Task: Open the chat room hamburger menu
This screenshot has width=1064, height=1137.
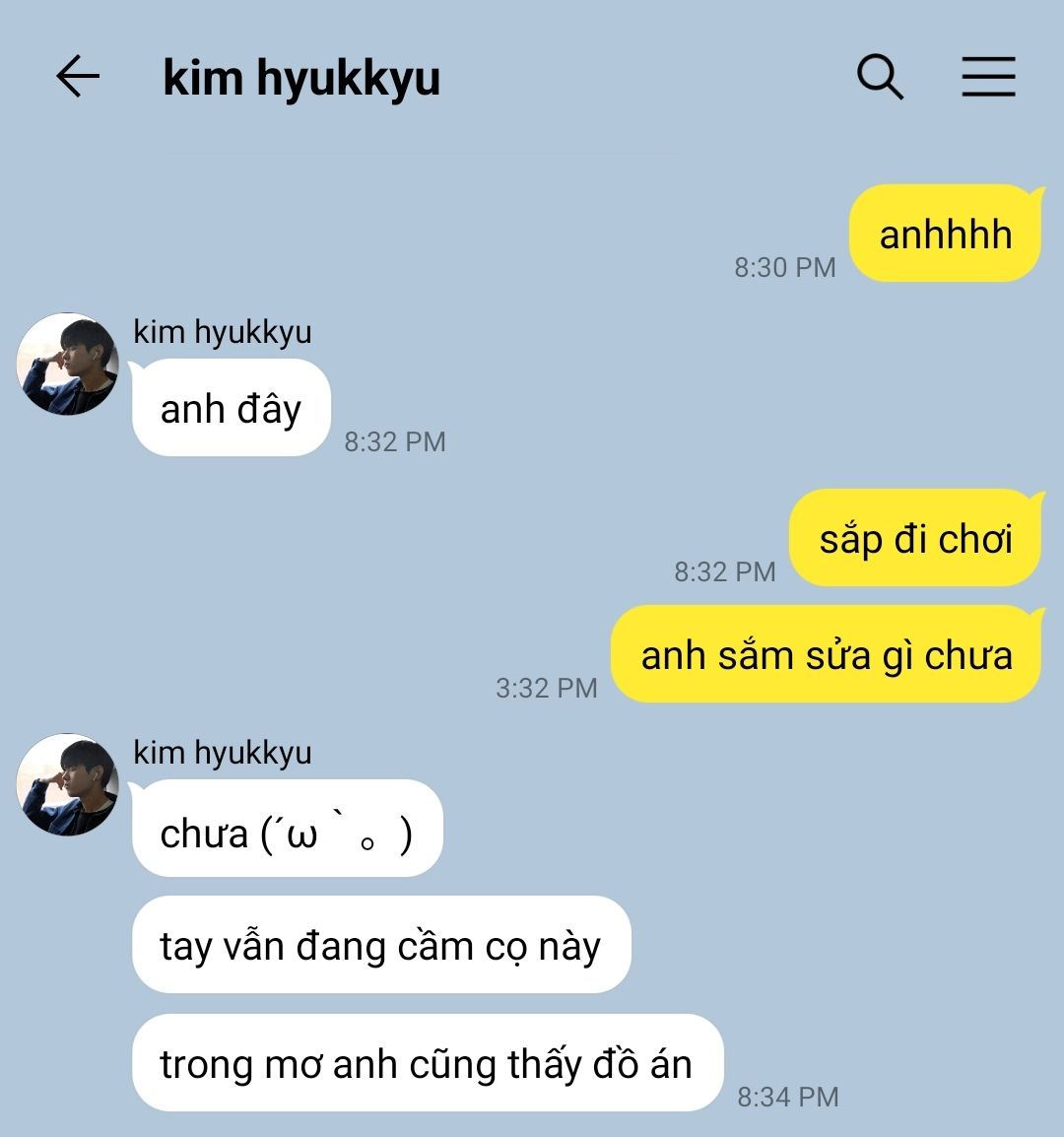Action: point(988,77)
